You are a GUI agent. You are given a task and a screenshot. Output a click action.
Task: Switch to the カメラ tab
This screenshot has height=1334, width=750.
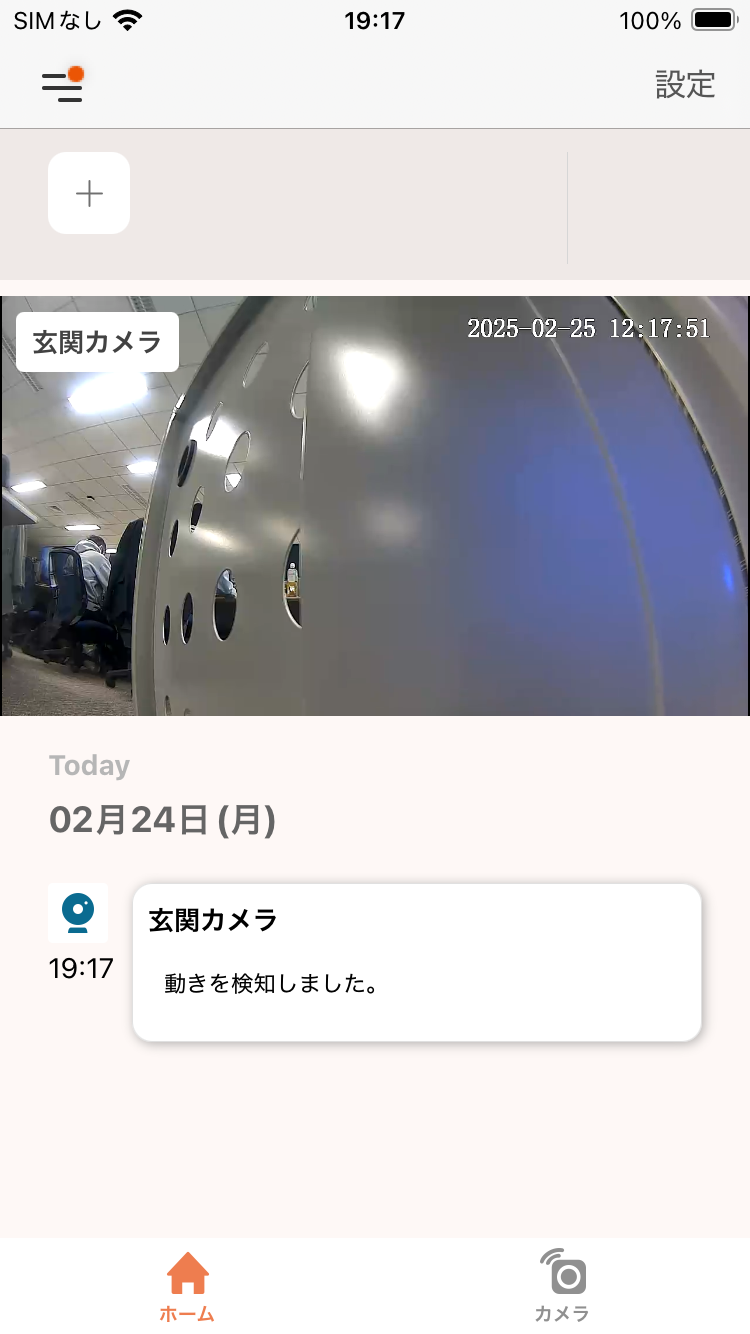tap(562, 1286)
